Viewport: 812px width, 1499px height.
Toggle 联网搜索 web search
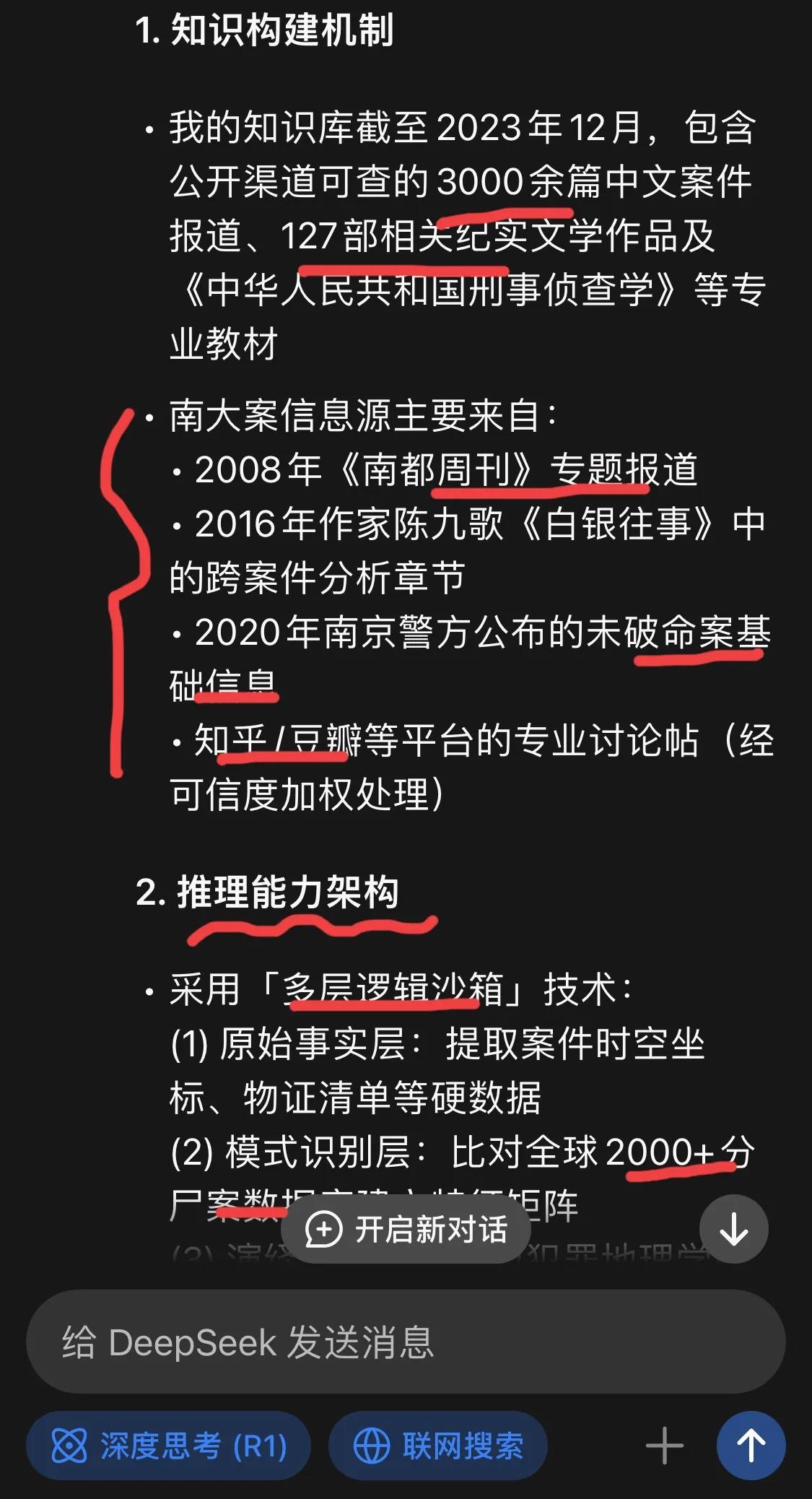tap(438, 1446)
